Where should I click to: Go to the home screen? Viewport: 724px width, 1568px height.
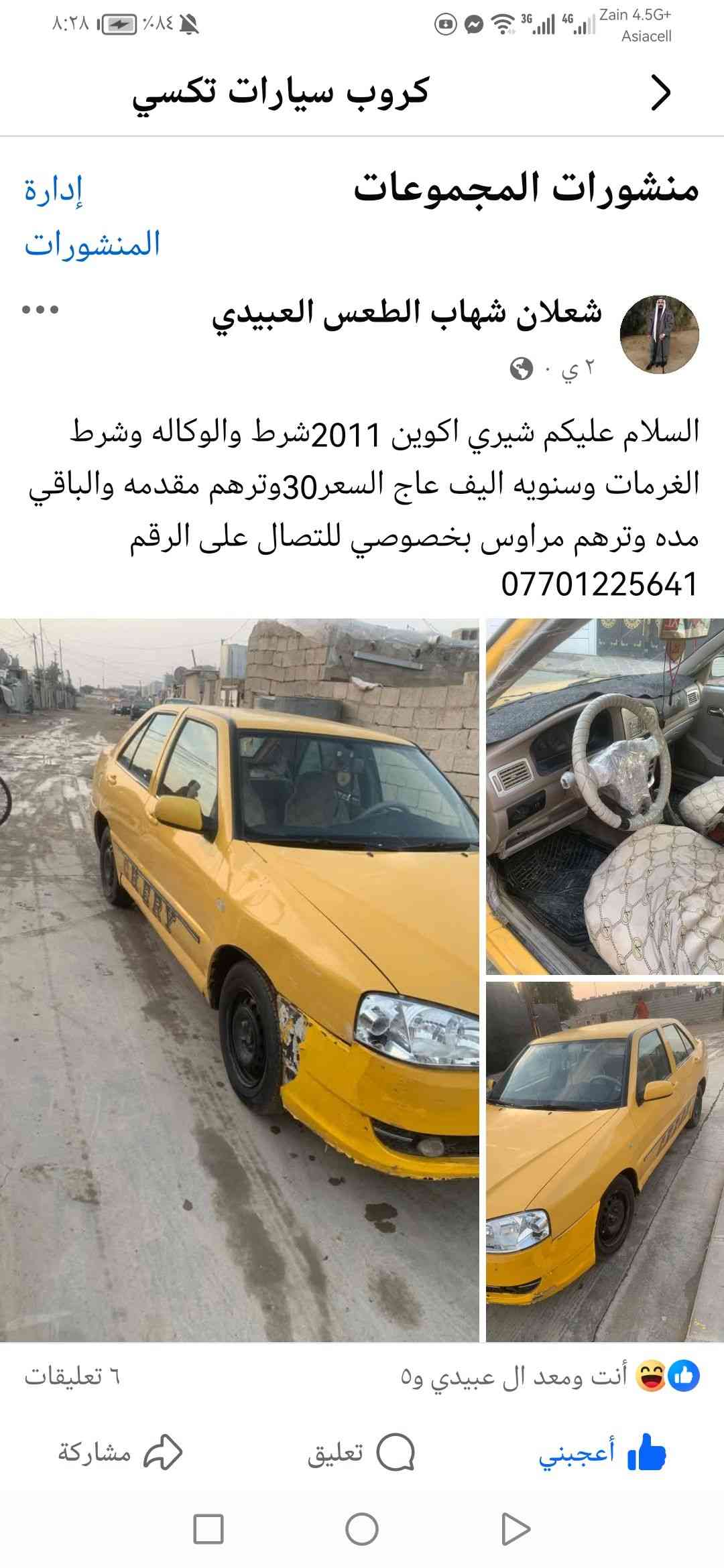click(x=362, y=1530)
